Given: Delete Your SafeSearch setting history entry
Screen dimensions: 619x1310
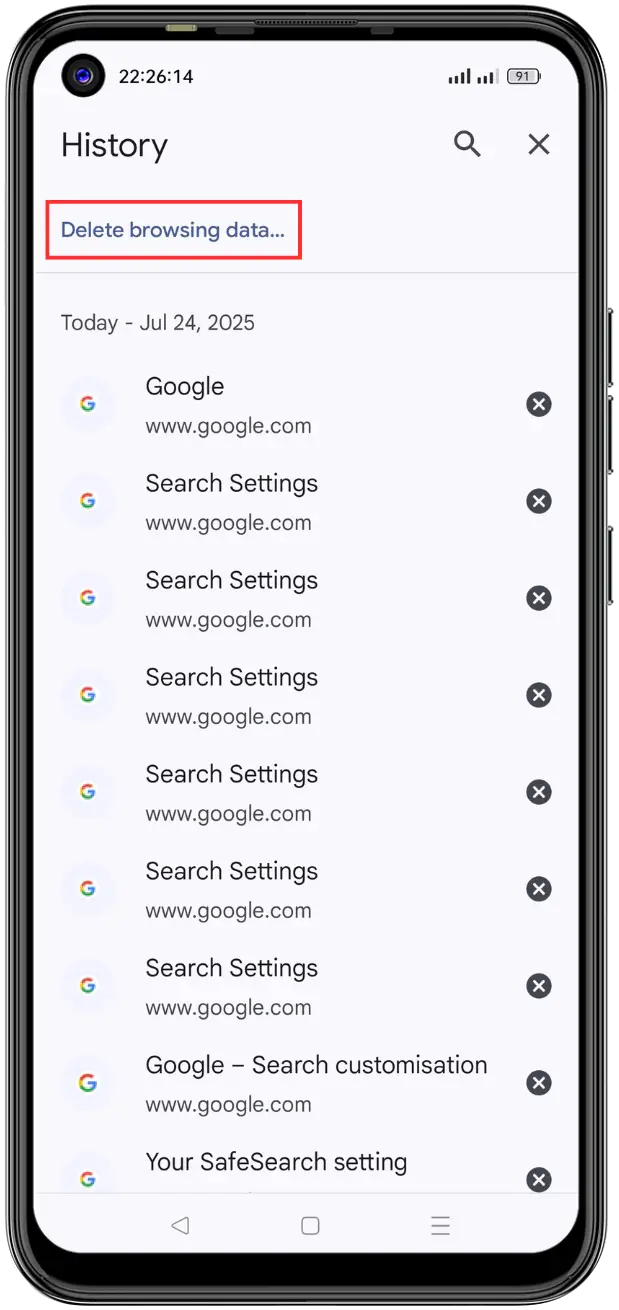Looking at the screenshot, I should (539, 1180).
